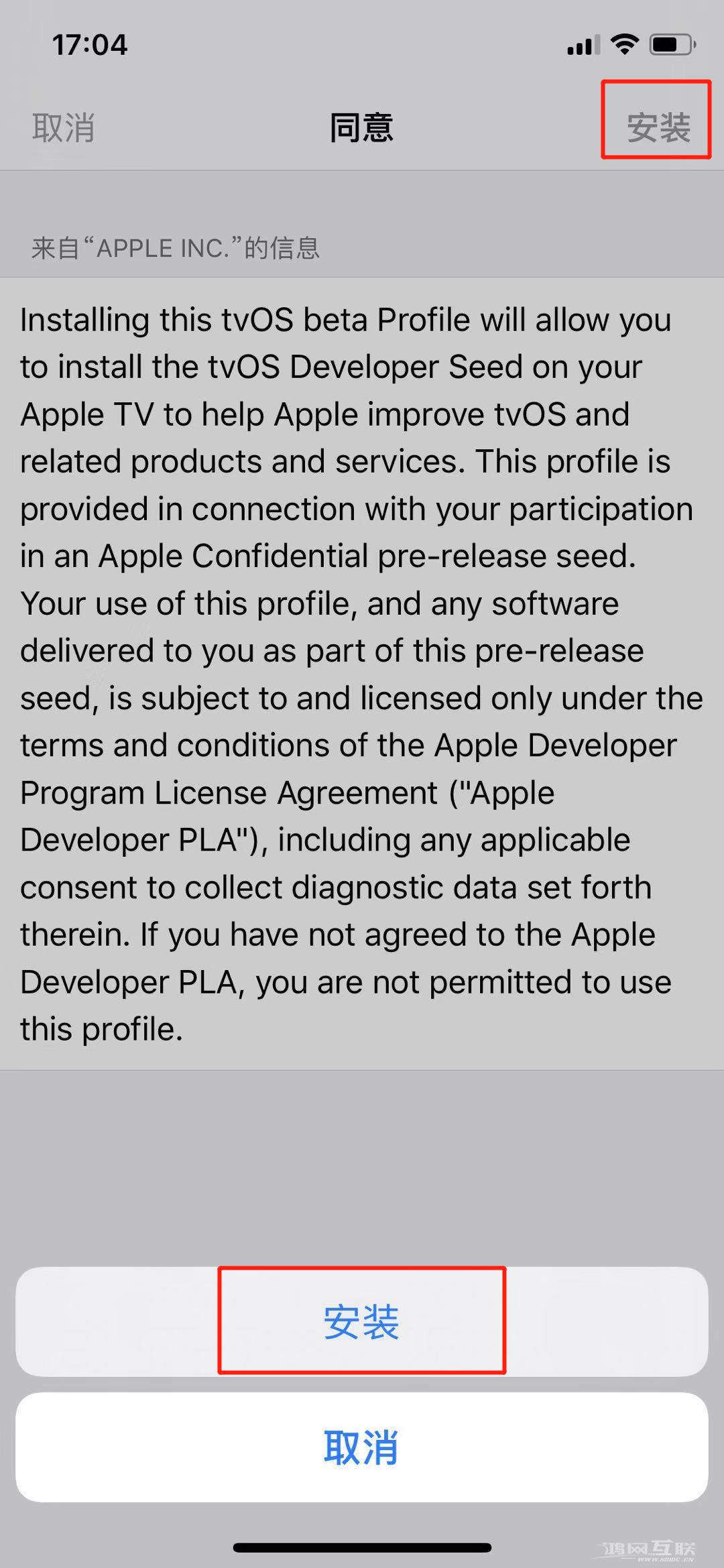Screen dimensions: 724x1568
Task: Tap 取消 in the navigation bar
Action: pos(64,127)
